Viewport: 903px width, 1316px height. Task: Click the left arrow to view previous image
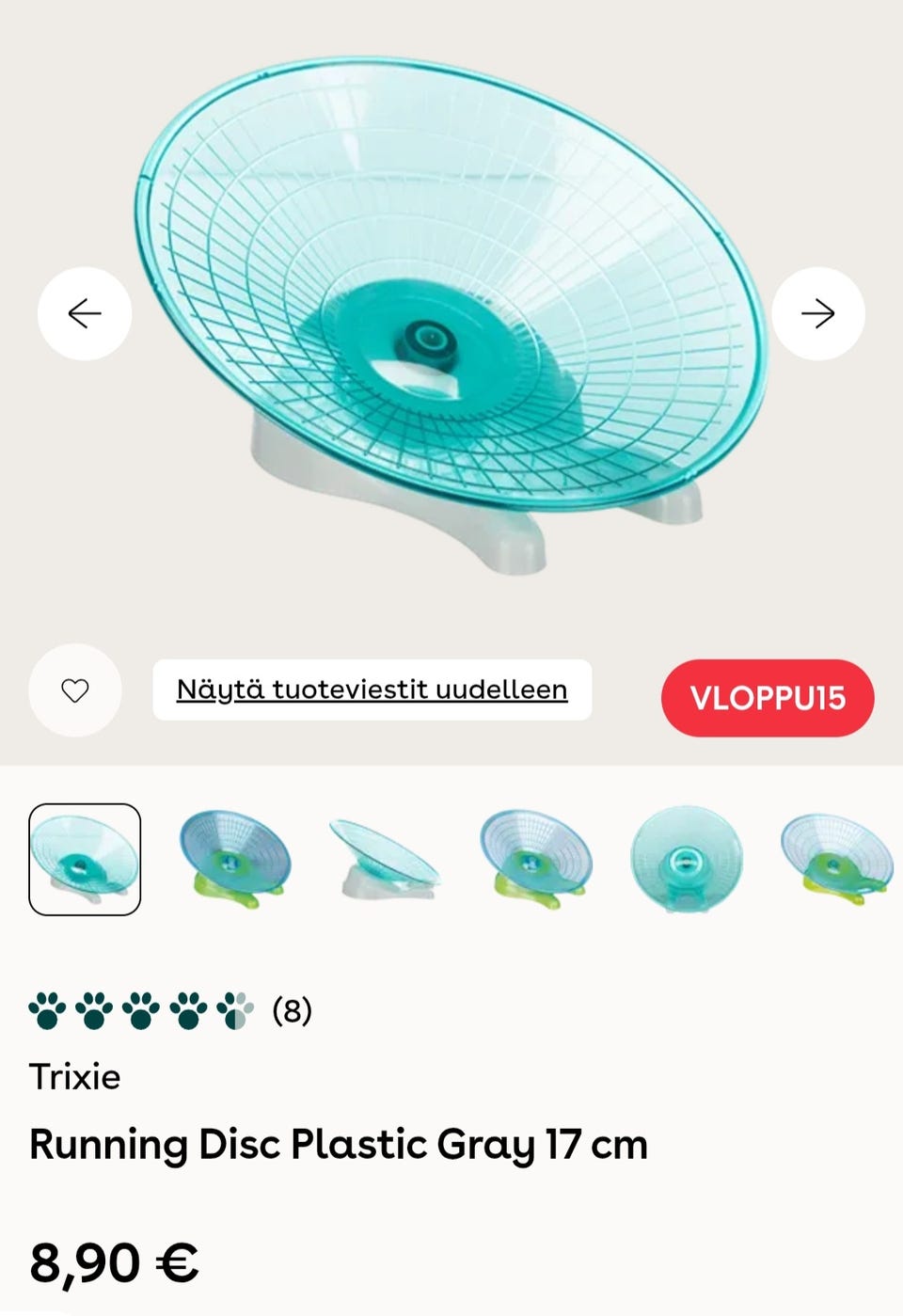coord(84,312)
